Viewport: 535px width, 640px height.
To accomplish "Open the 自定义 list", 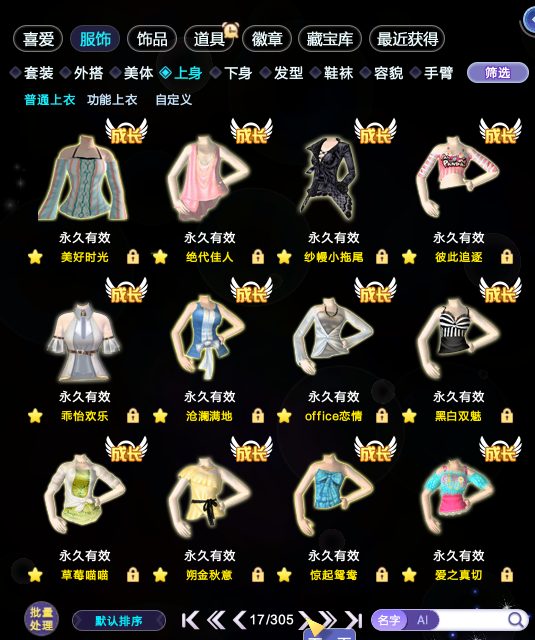I will [173, 100].
